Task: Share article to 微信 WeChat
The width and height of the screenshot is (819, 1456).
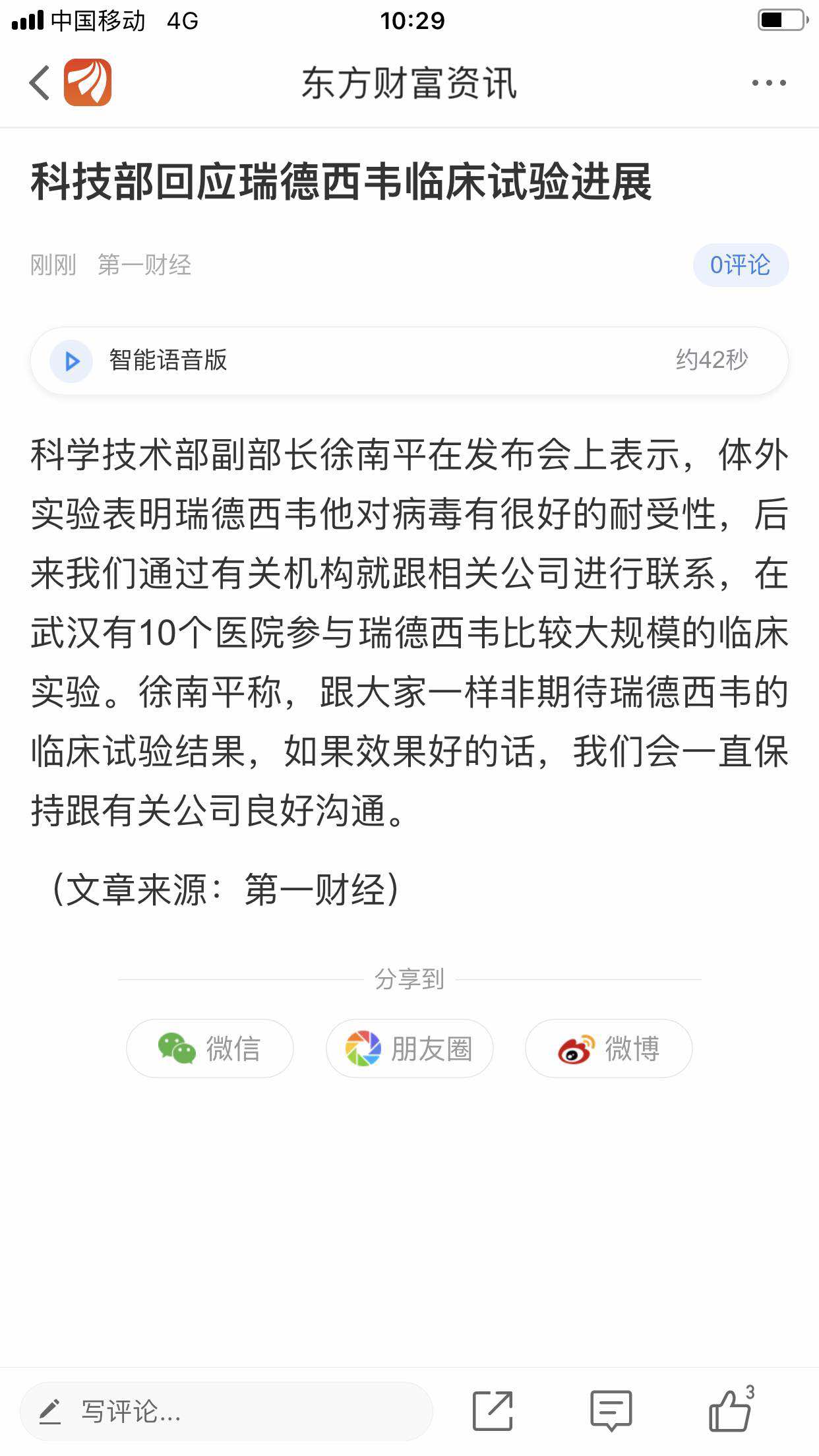Action: click(209, 1048)
